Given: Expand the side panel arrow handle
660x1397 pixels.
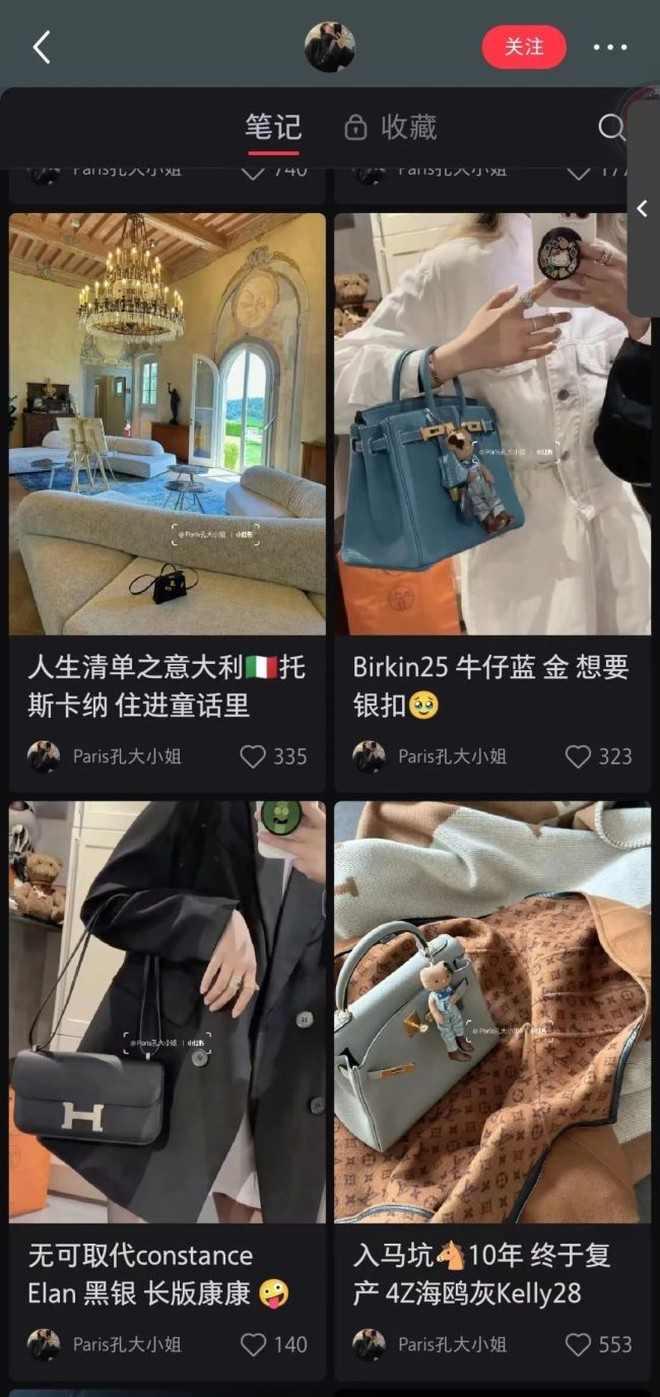Looking at the screenshot, I should click(x=643, y=209).
